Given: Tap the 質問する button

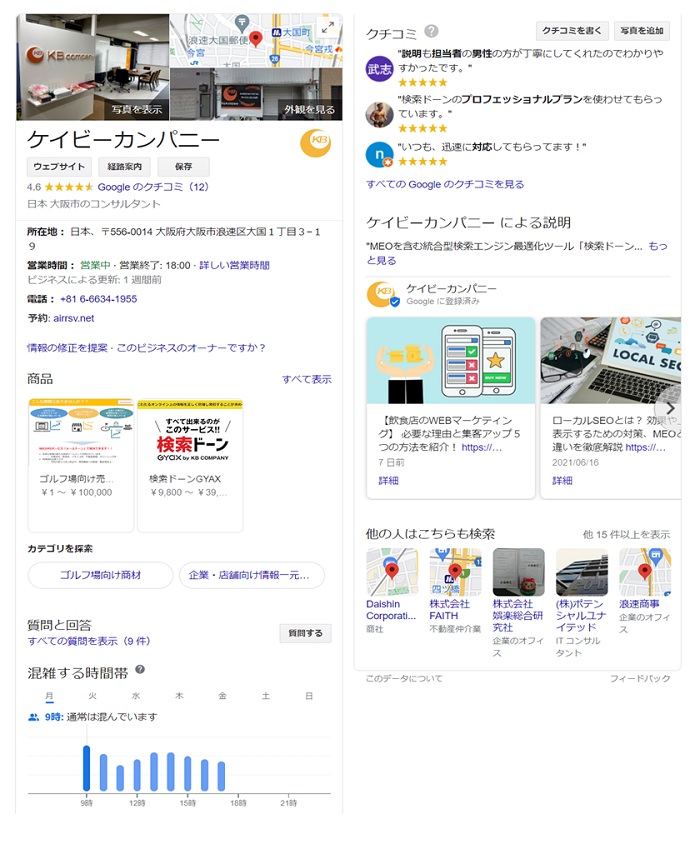Looking at the screenshot, I should 305,633.
